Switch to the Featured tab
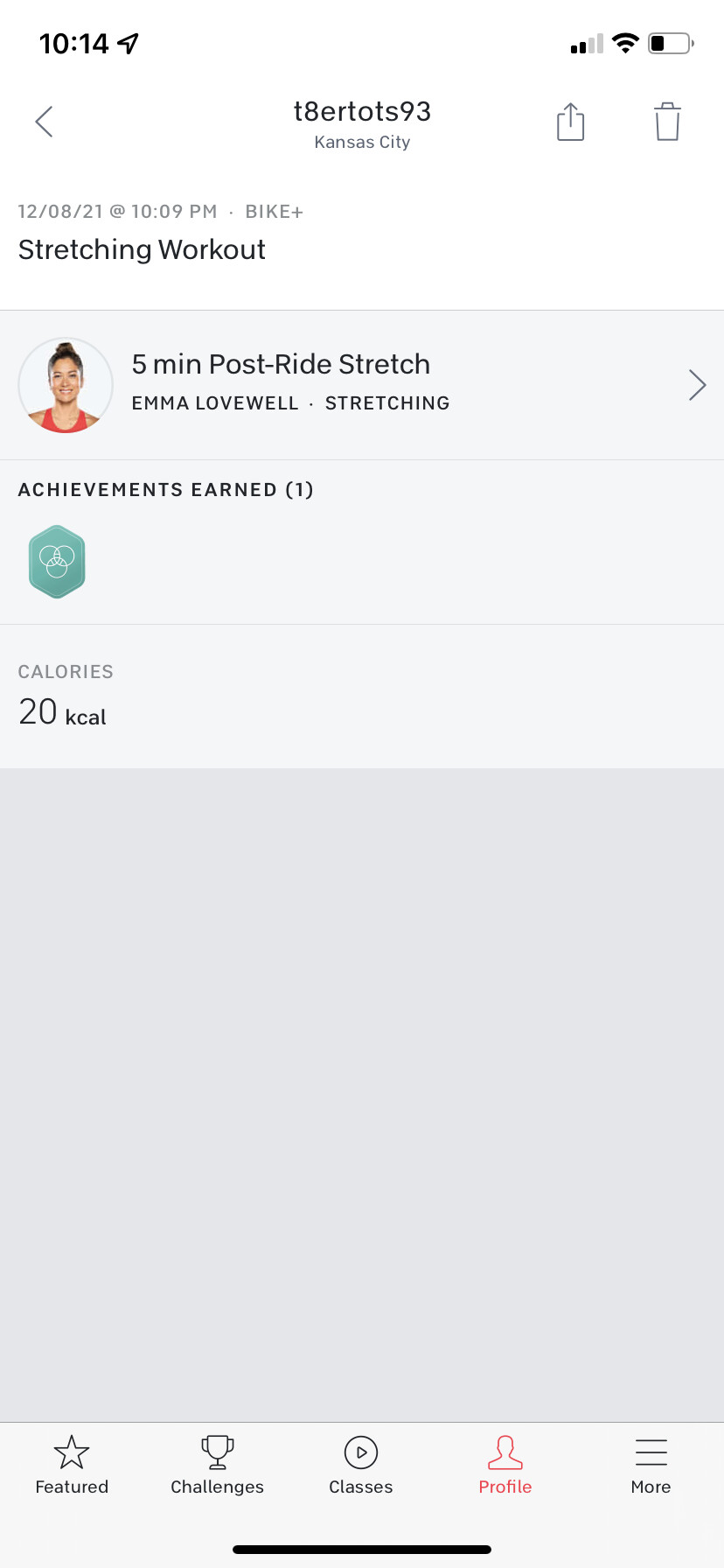 click(x=72, y=1466)
